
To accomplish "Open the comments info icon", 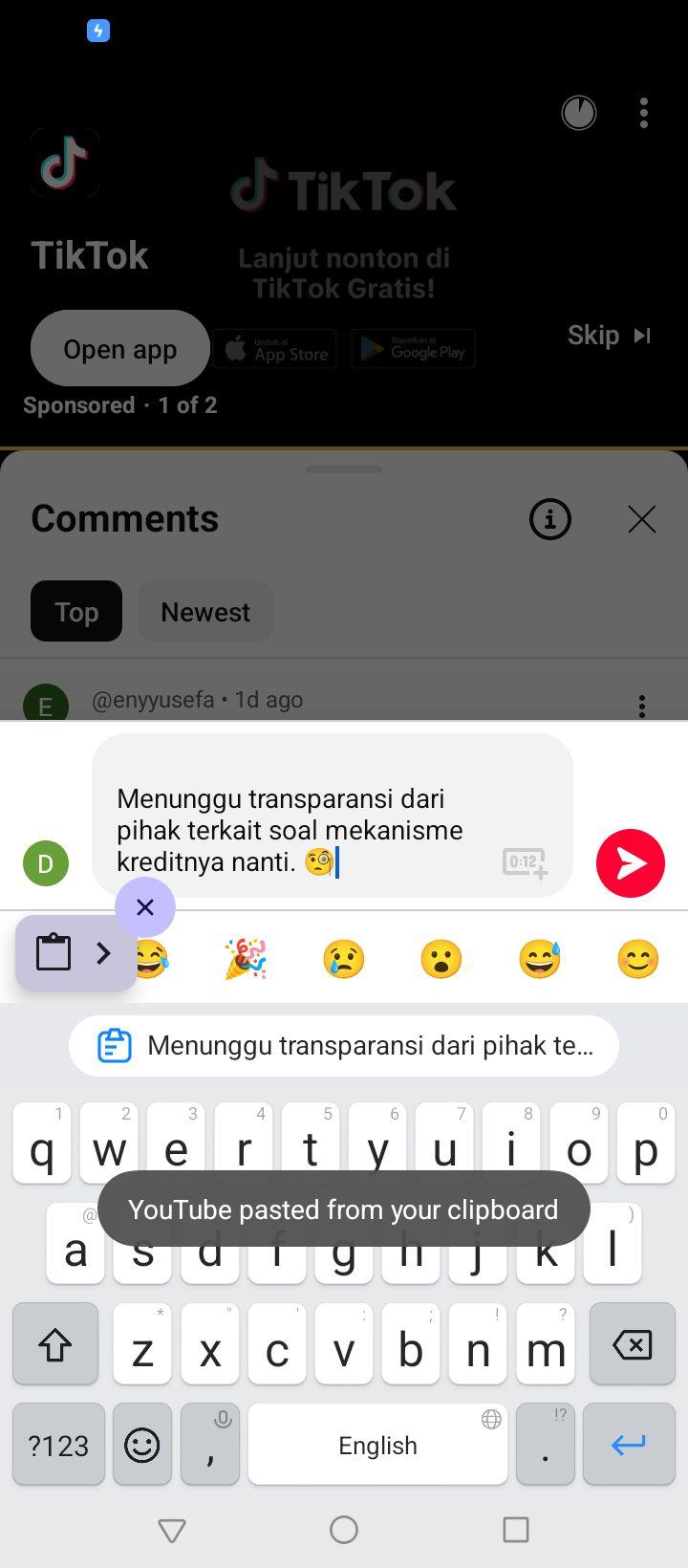I will [550, 519].
